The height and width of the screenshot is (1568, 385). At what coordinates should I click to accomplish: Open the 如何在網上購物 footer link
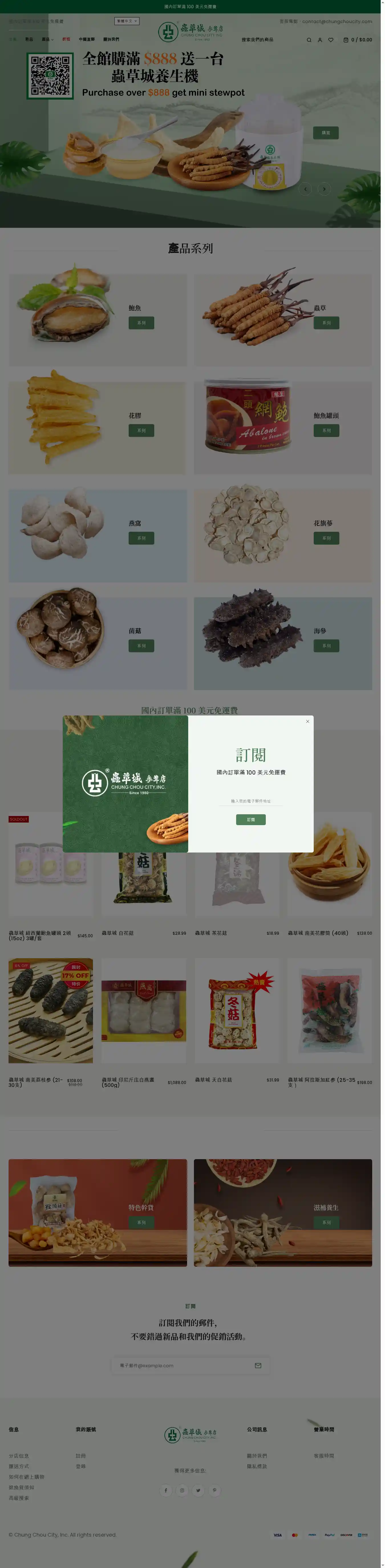pos(26,1477)
